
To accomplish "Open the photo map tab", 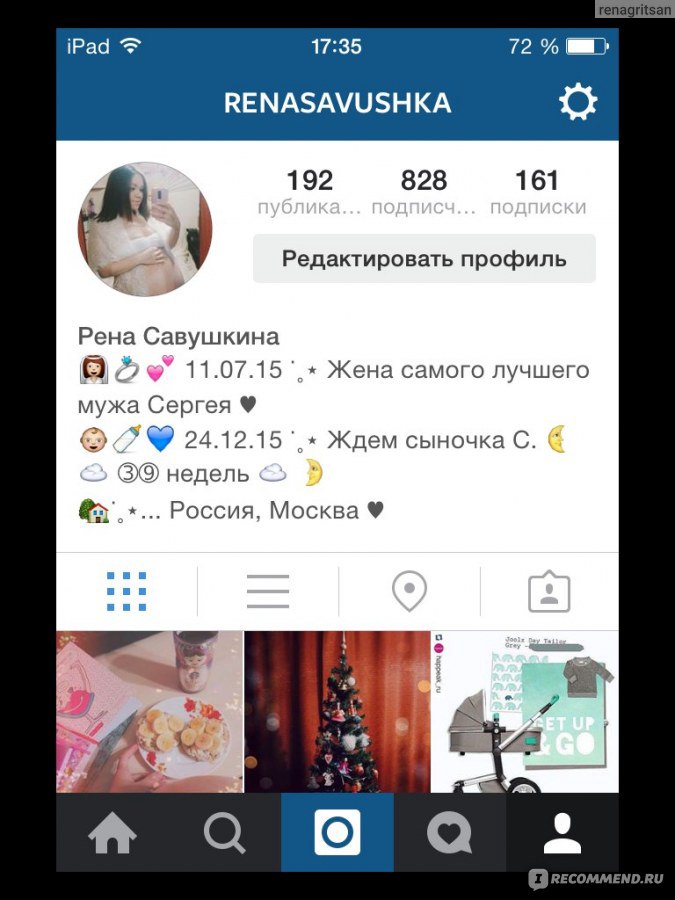I will point(409,592).
